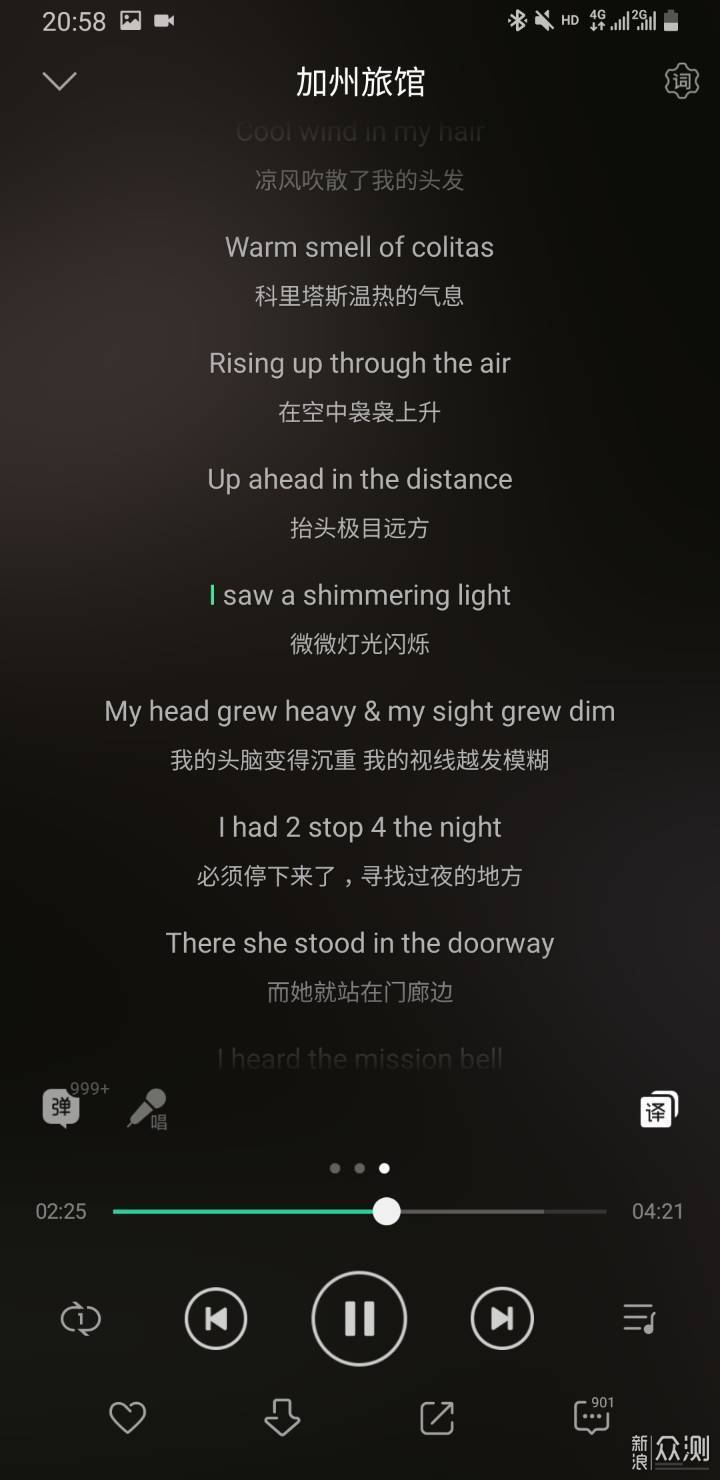Collapse the player with the down chevron

[x=60, y=81]
